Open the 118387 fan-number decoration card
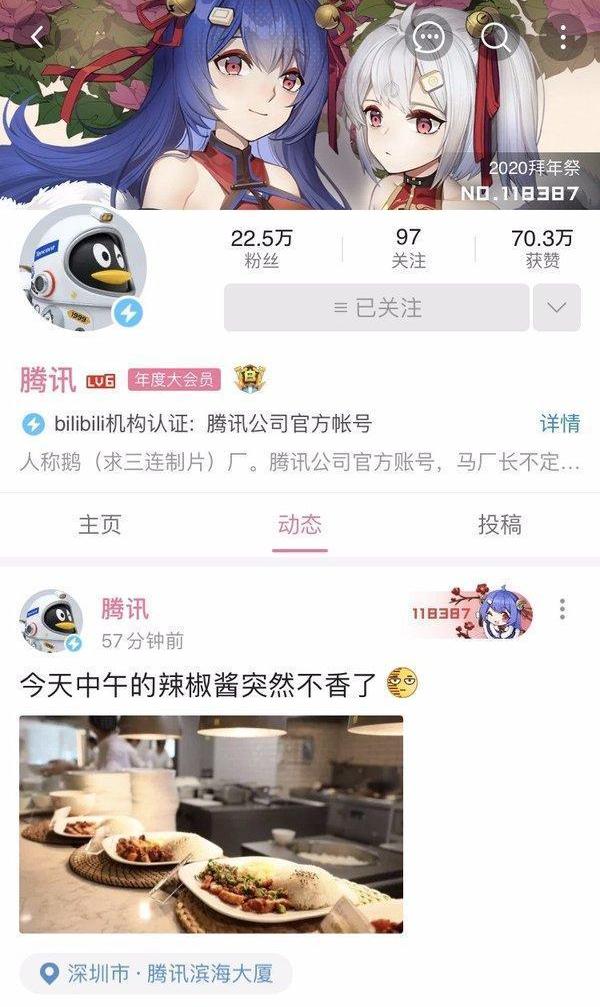 [x=470, y=613]
